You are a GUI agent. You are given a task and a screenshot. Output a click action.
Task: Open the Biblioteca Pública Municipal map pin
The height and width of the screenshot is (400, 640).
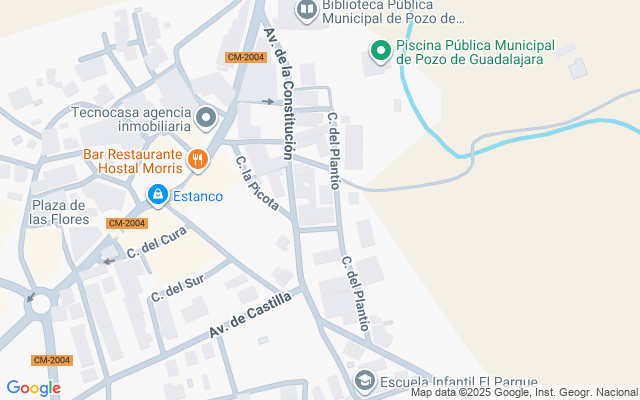point(307,12)
